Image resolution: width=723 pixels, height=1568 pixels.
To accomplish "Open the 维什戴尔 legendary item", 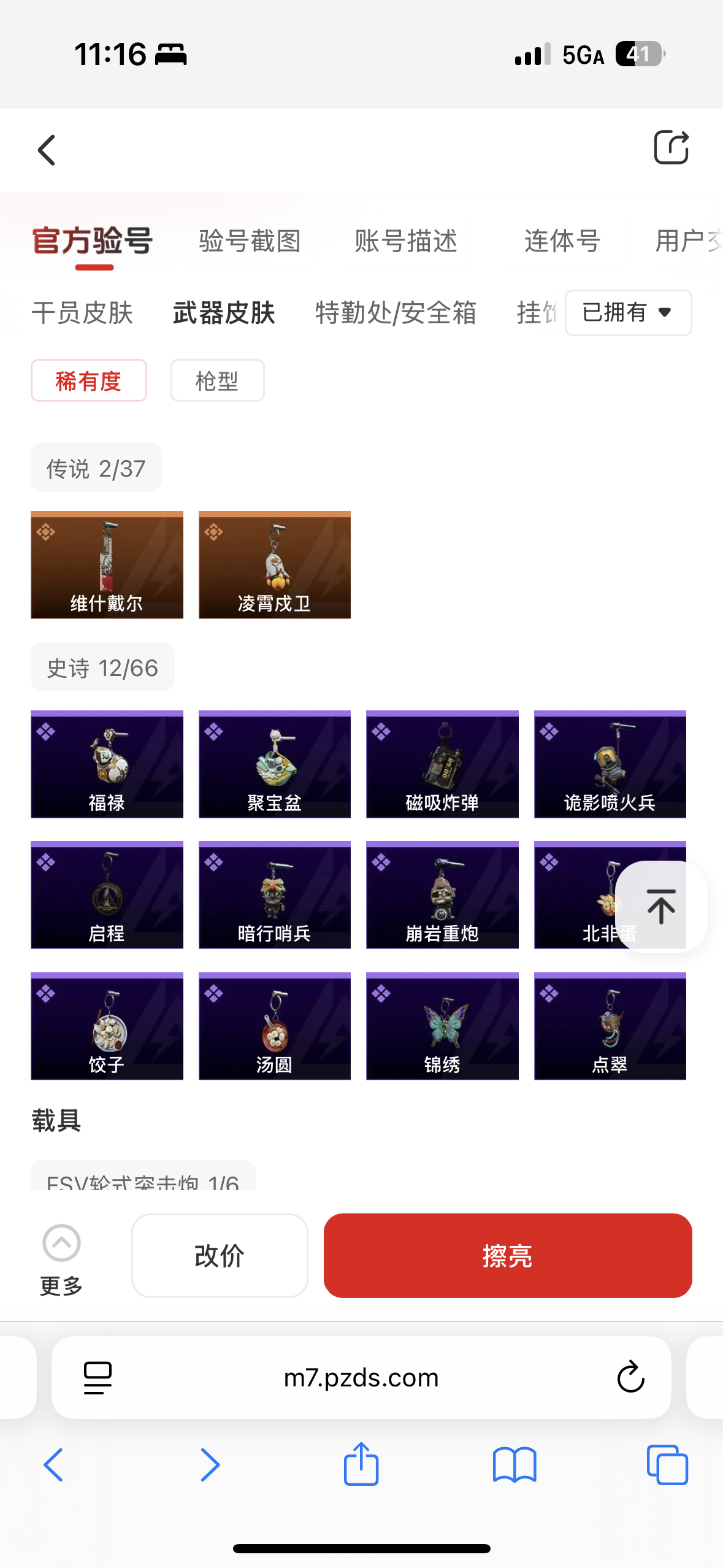I will coord(107,565).
